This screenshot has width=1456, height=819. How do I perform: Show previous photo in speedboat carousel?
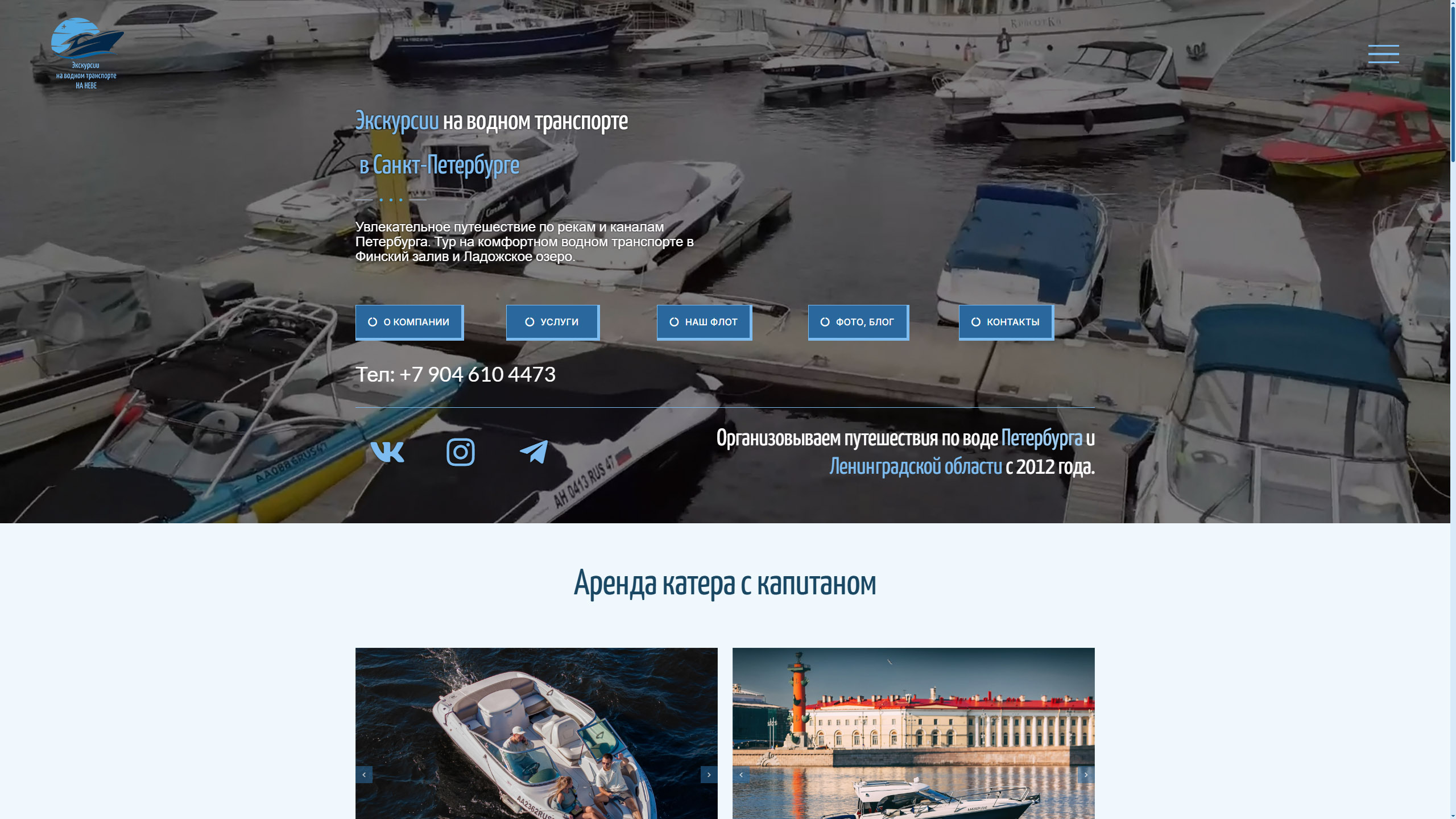(x=364, y=775)
